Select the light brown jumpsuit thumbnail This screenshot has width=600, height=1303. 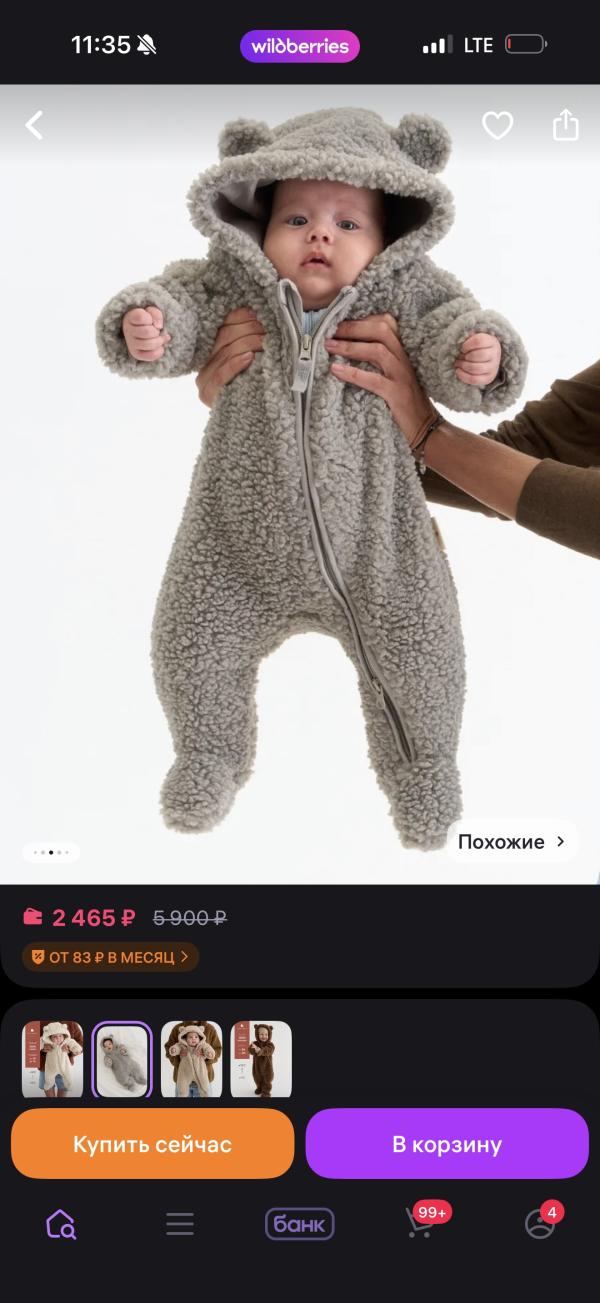[x=191, y=1059]
